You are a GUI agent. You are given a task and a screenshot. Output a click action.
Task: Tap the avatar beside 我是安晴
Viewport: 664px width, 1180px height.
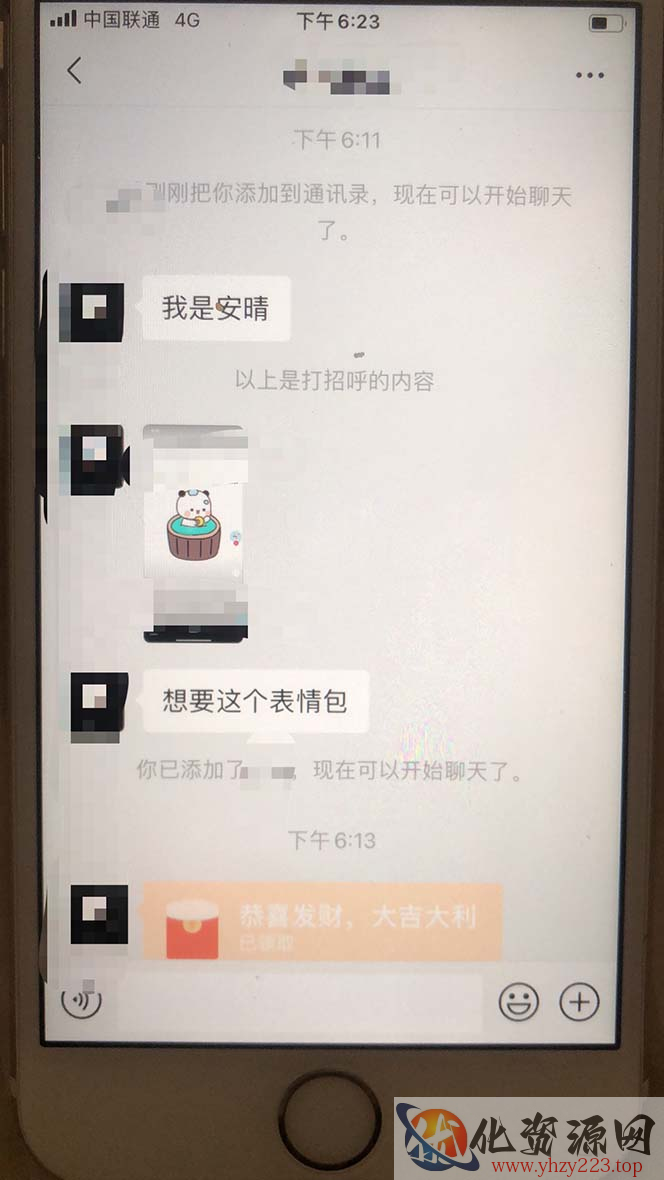tap(92, 312)
